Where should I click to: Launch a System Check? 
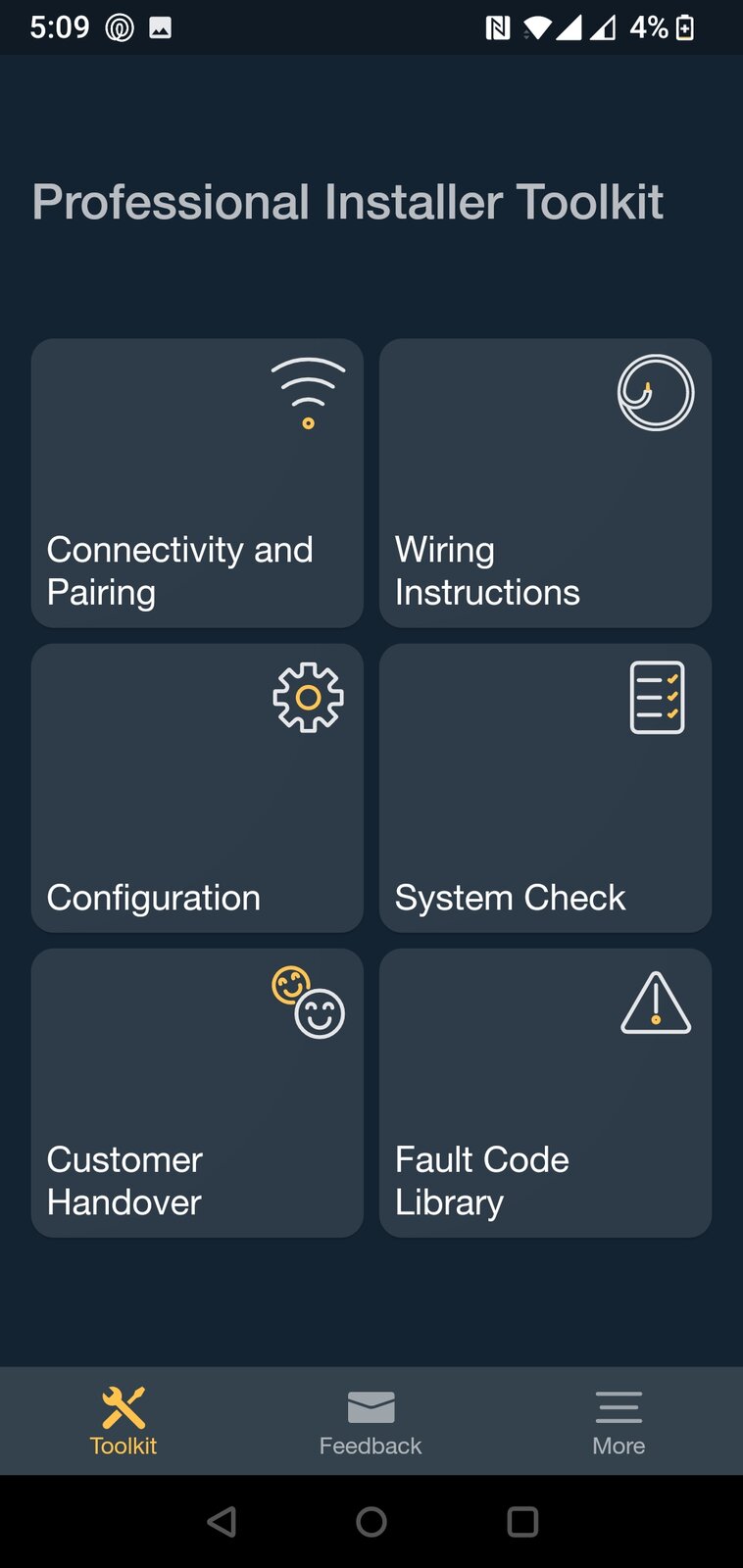pos(544,787)
